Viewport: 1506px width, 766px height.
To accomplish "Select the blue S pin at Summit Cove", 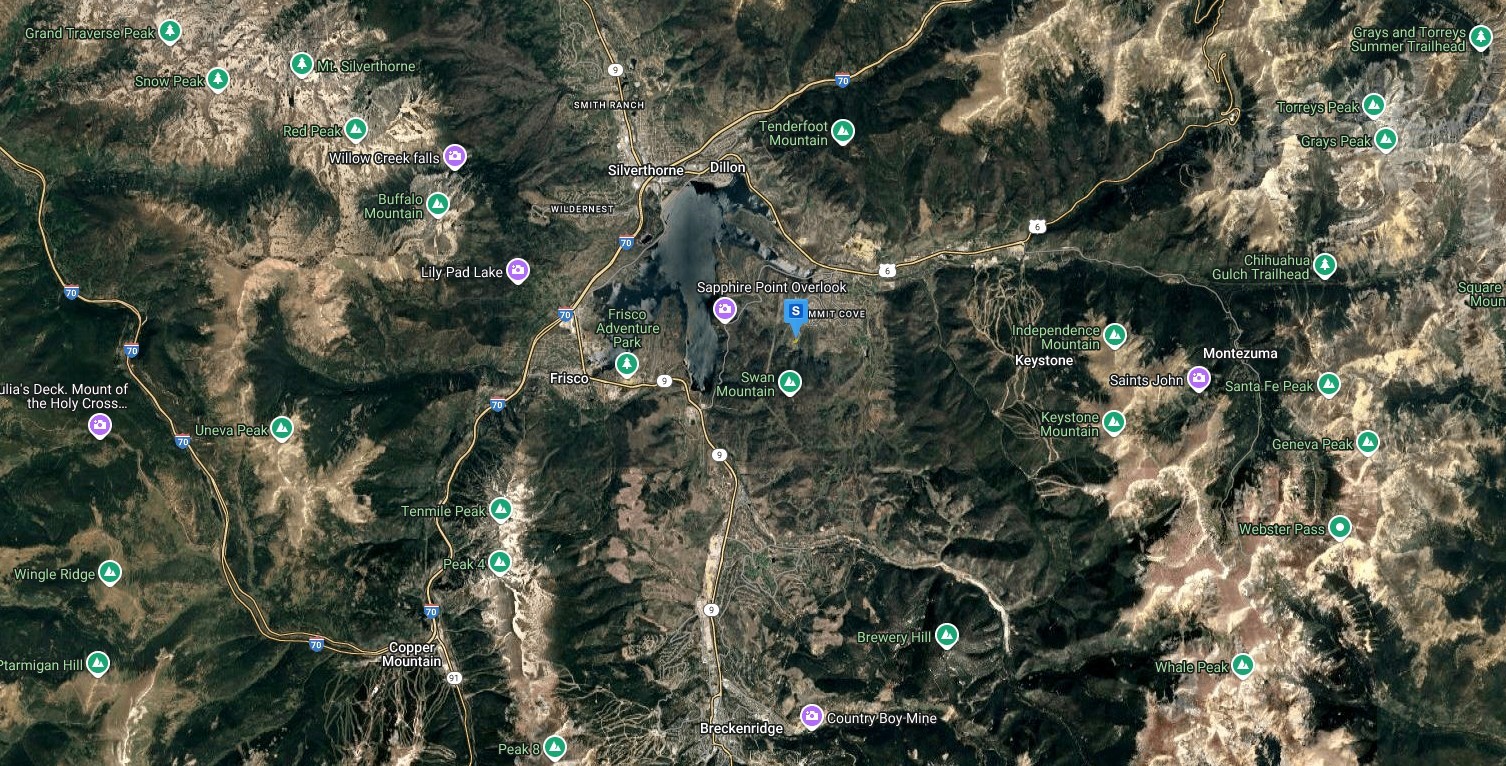I will [795, 312].
